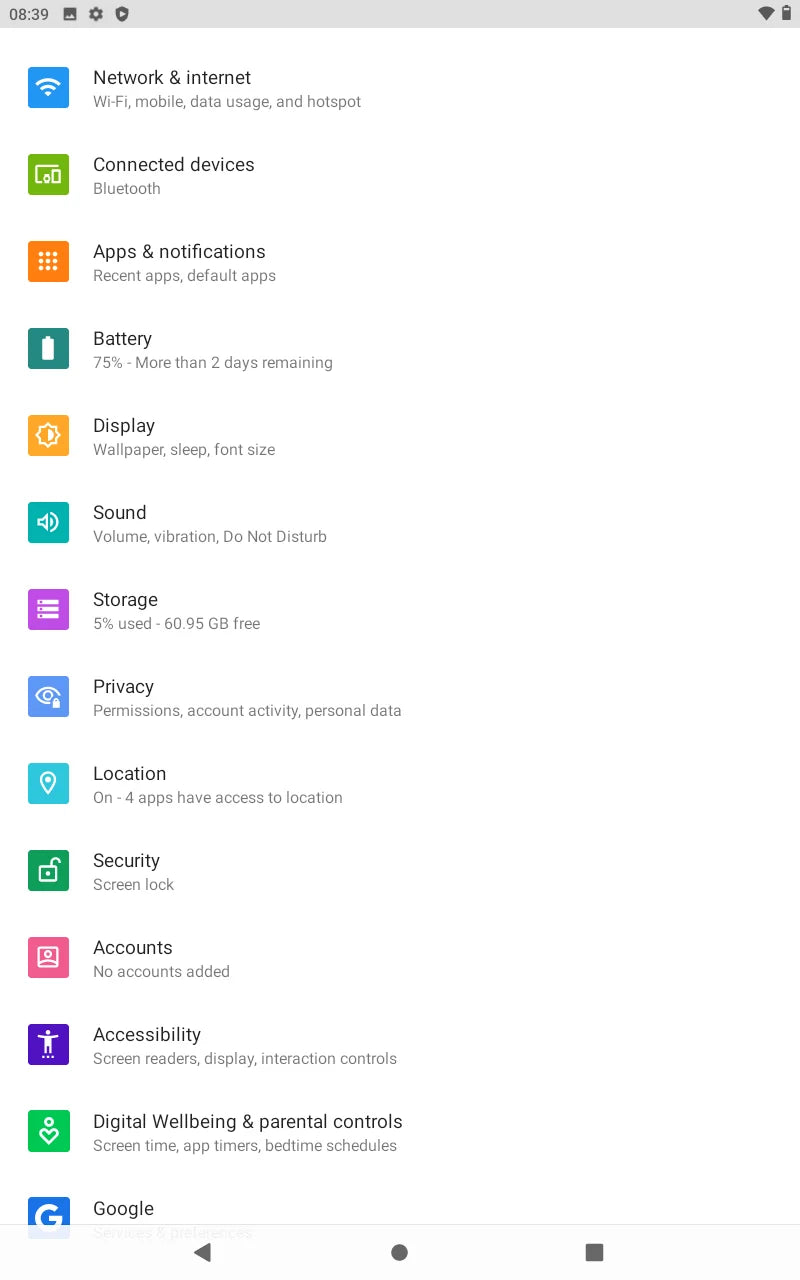The width and height of the screenshot is (800, 1280).
Task: Go to the home screen
Action: click(400, 1252)
